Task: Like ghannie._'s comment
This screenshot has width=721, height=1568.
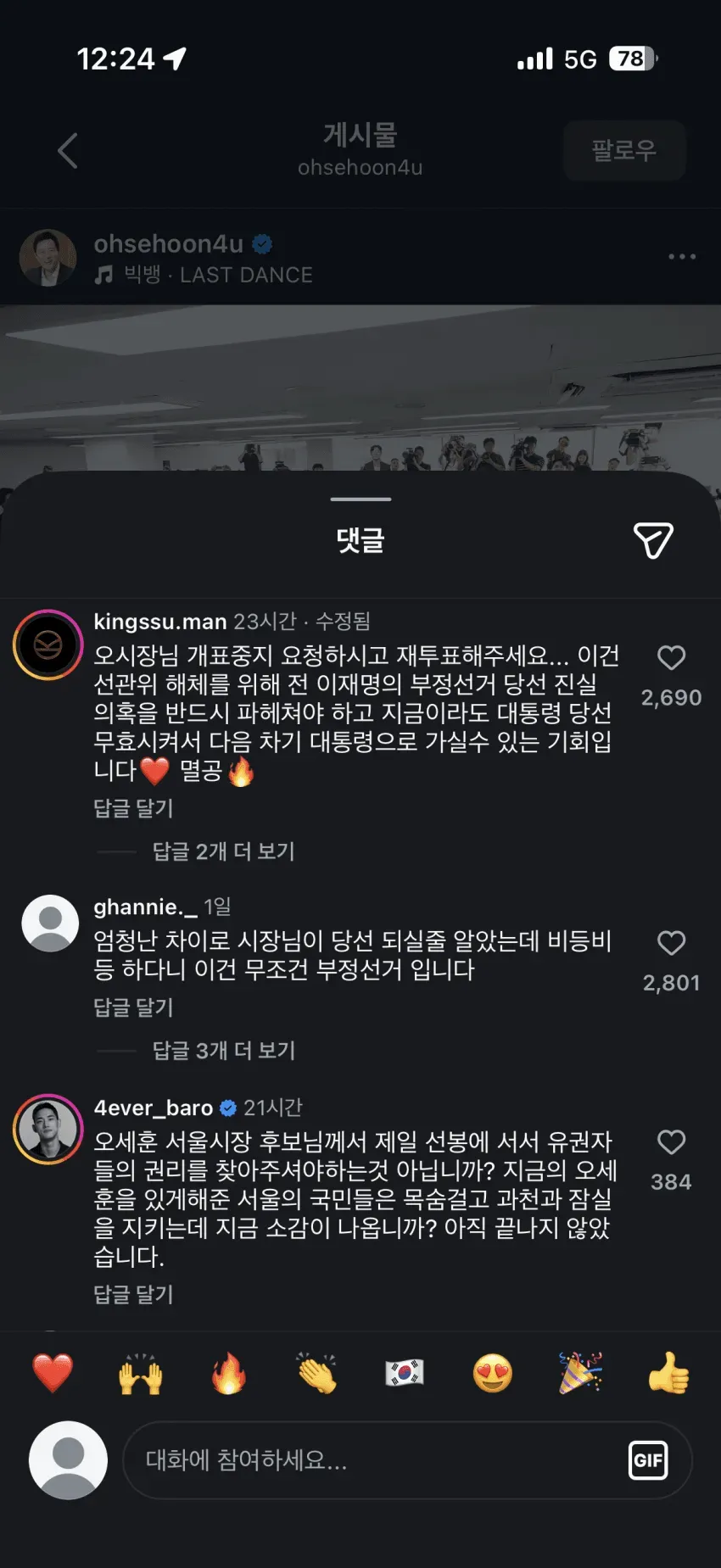Action: (x=671, y=943)
